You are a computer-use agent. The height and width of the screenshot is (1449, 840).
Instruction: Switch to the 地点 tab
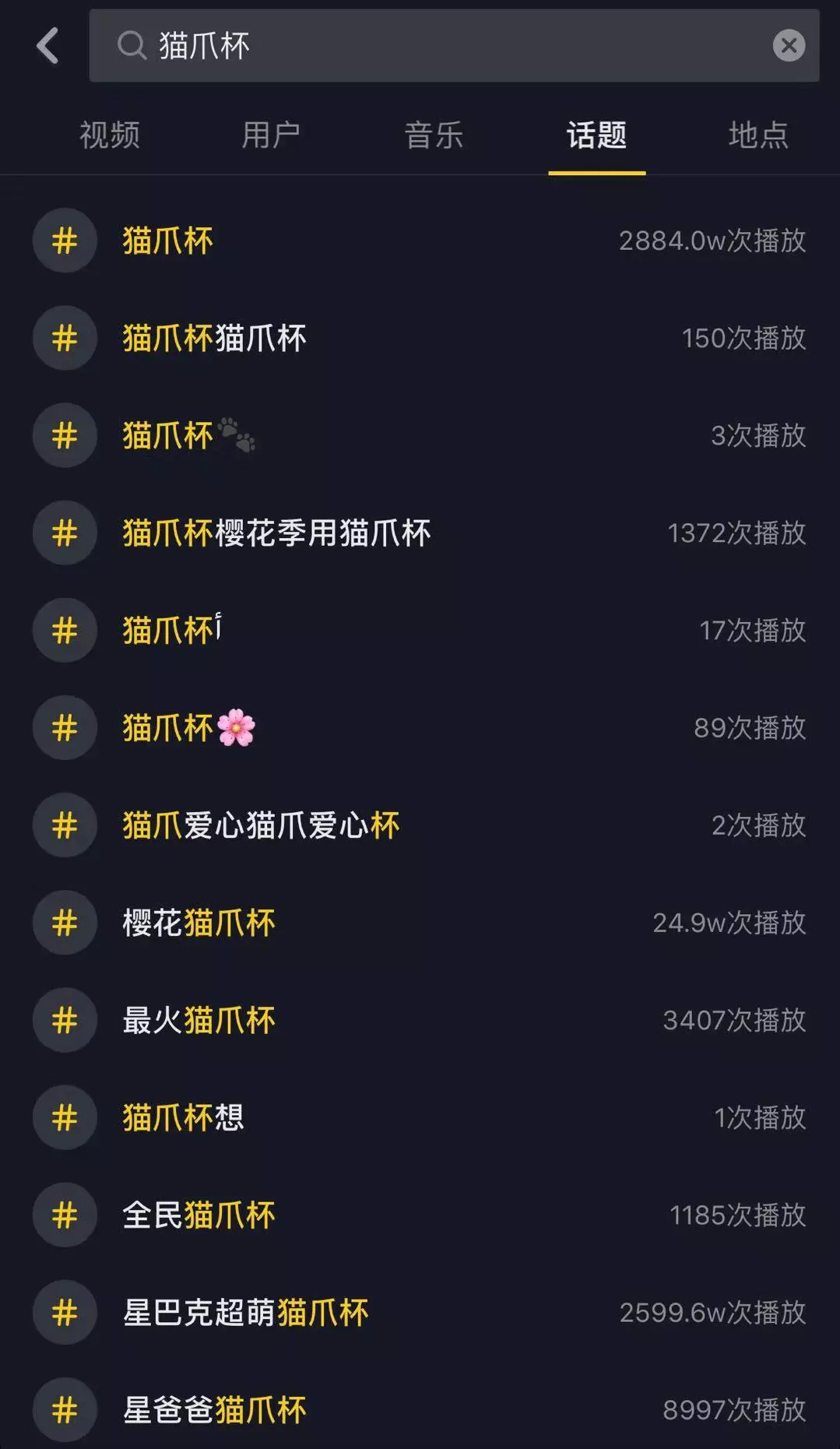758,135
